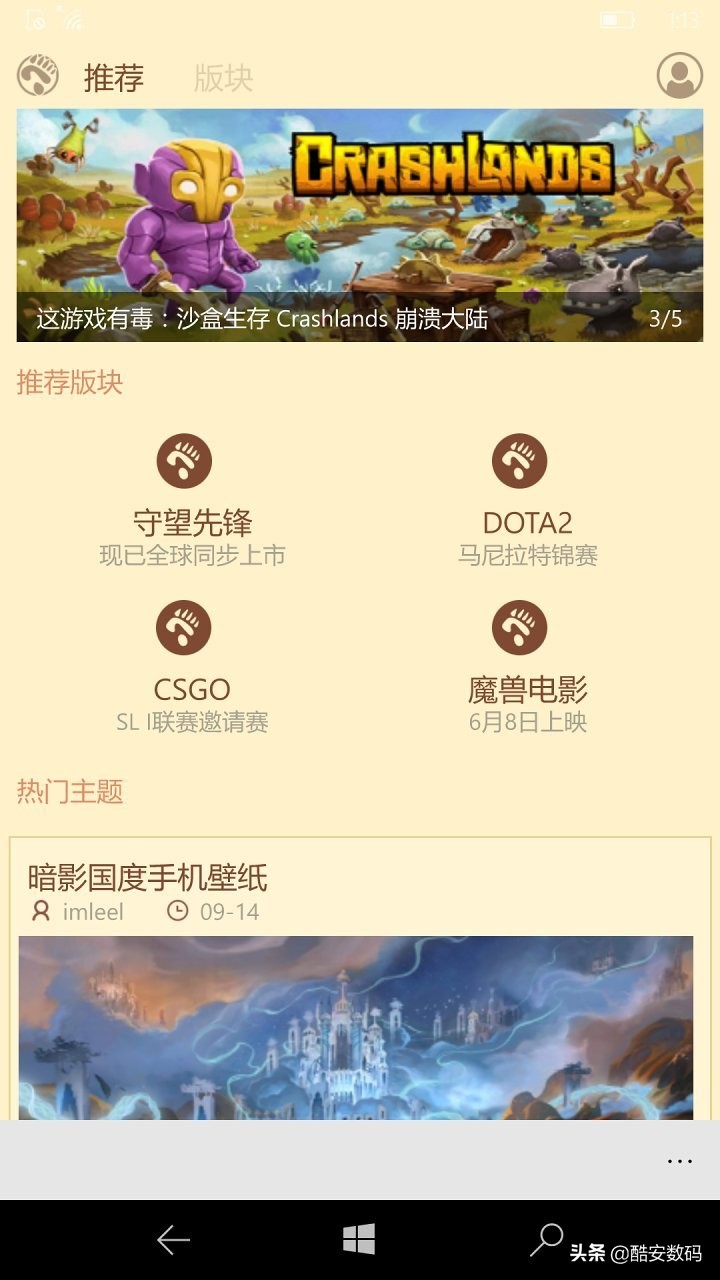
Task: Go to the CSGO section
Action: (x=192, y=667)
